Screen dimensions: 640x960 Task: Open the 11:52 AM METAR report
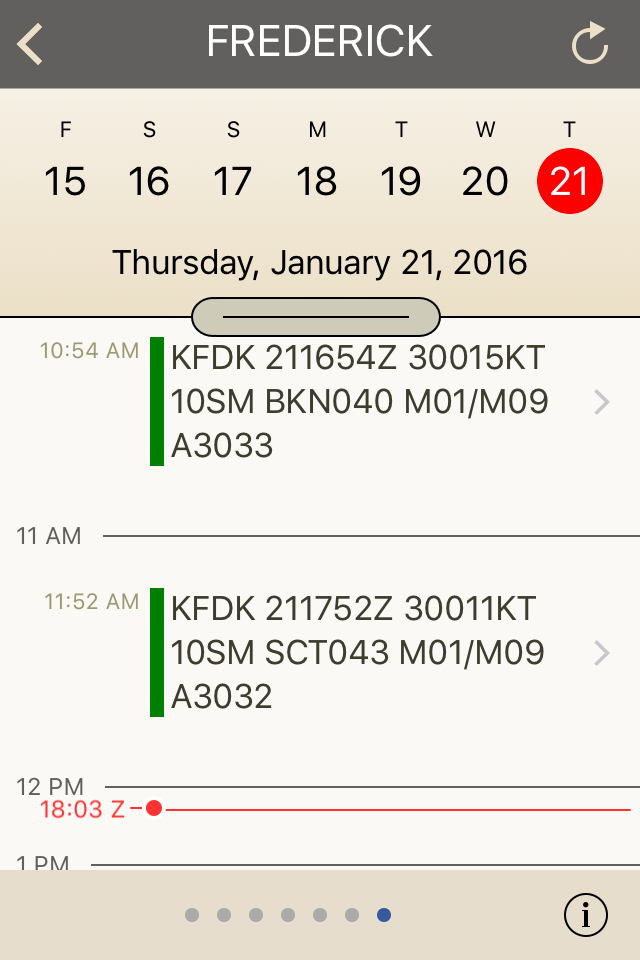click(380, 652)
